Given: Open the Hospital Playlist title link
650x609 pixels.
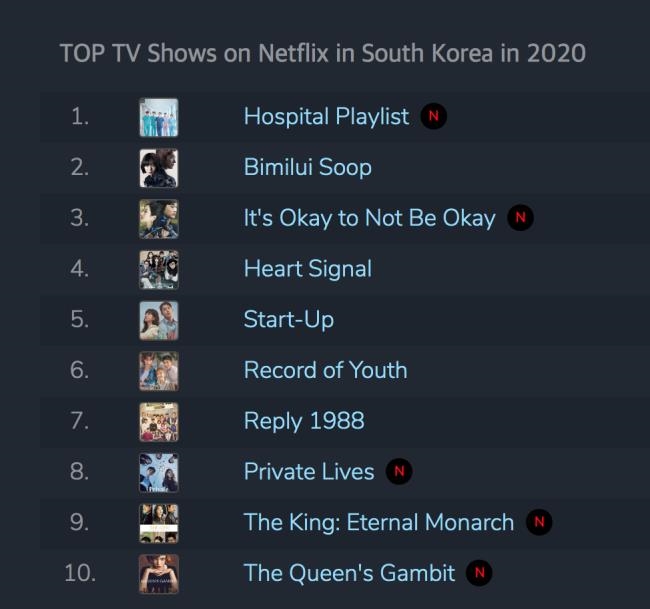Looking at the screenshot, I should [x=326, y=116].
